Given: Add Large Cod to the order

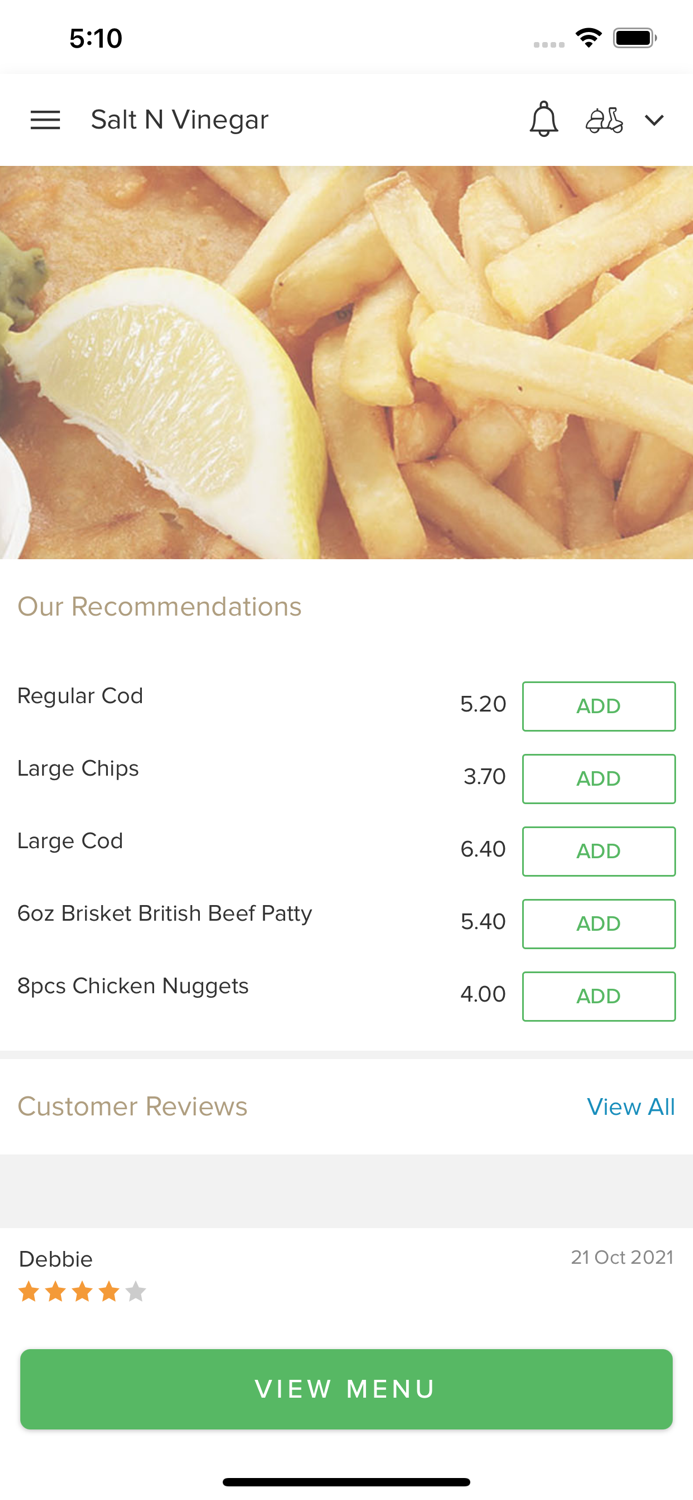Looking at the screenshot, I should coord(598,851).
